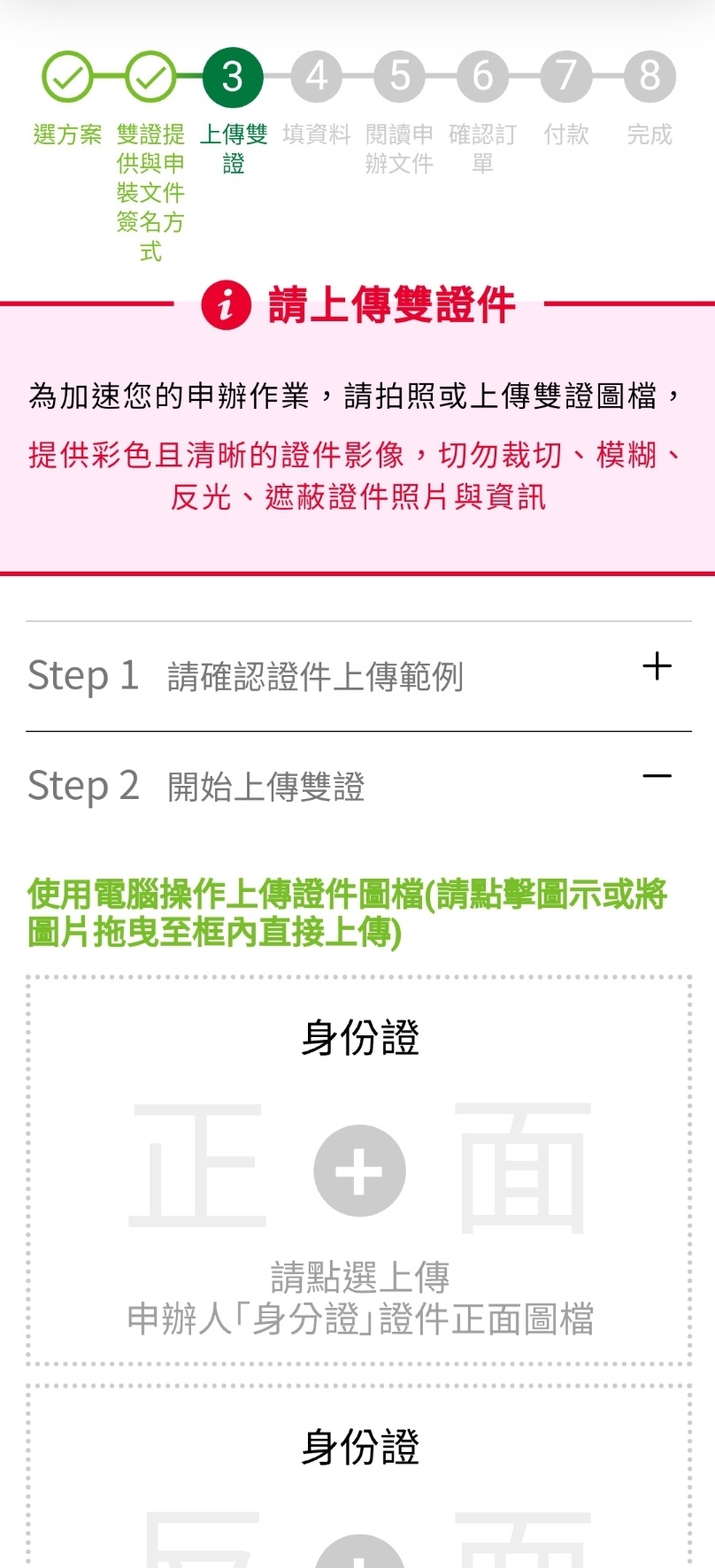
Task: Select step 5 閱讀申辦文件 circle
Action: point(400,76)
